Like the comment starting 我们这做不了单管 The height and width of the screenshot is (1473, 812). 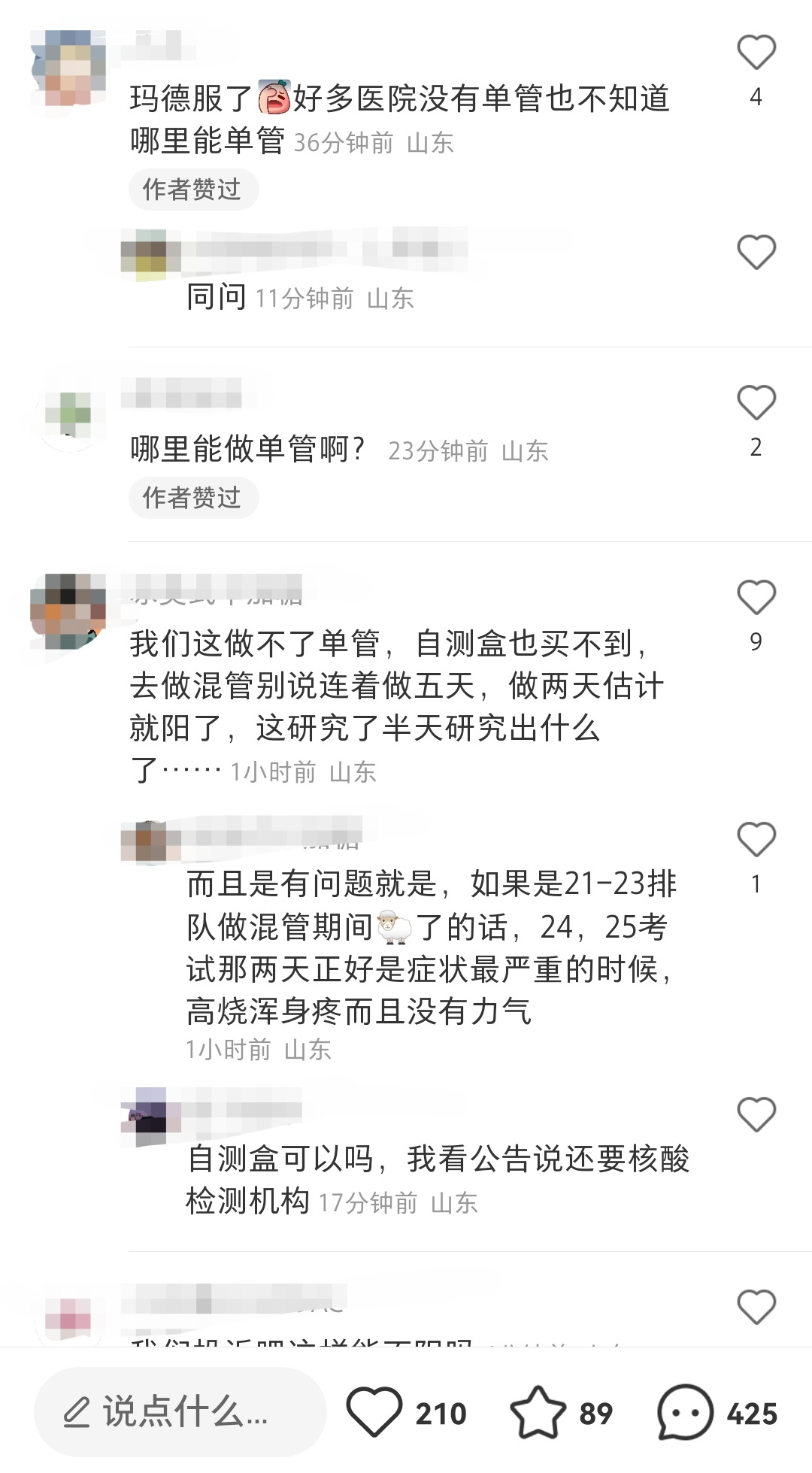pos(756,598)
